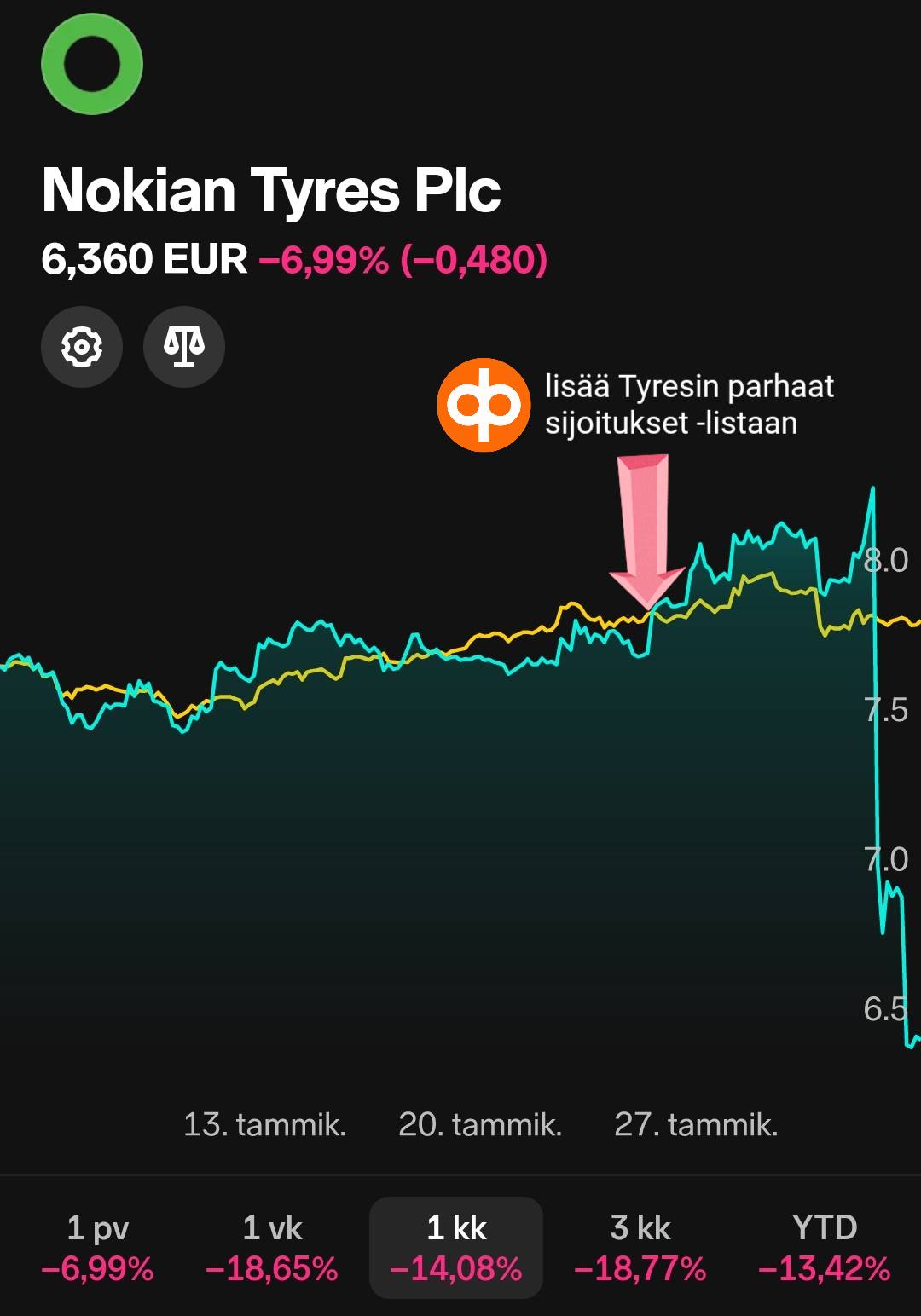The image size is (921, 1316).
Task: Open the compare symbols scale icon
Action: [x=184, y=347]
